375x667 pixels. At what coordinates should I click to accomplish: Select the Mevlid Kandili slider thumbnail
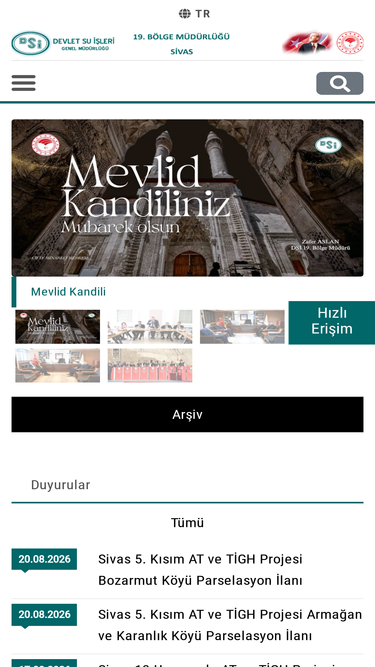(58, 327)
